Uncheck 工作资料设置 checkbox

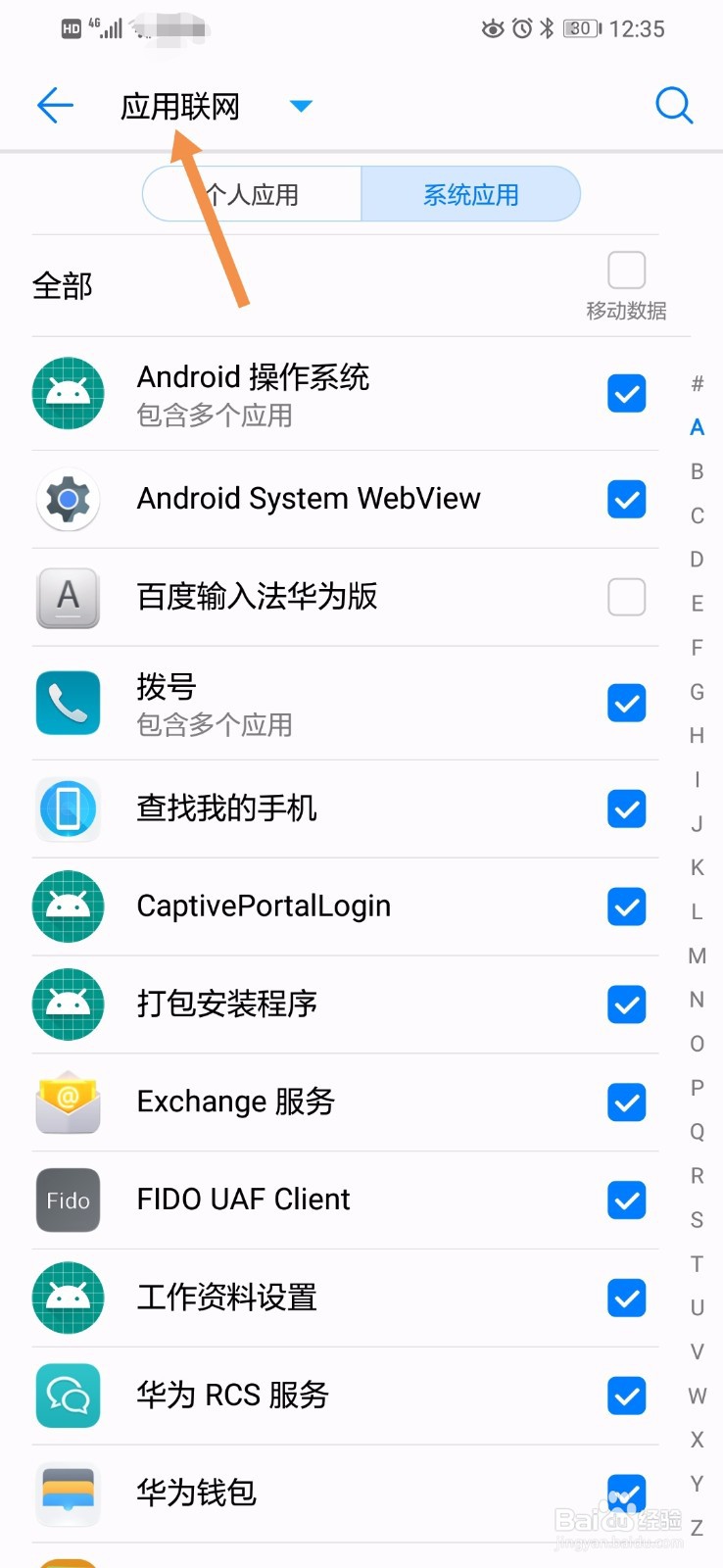[x=627, y=1298]
